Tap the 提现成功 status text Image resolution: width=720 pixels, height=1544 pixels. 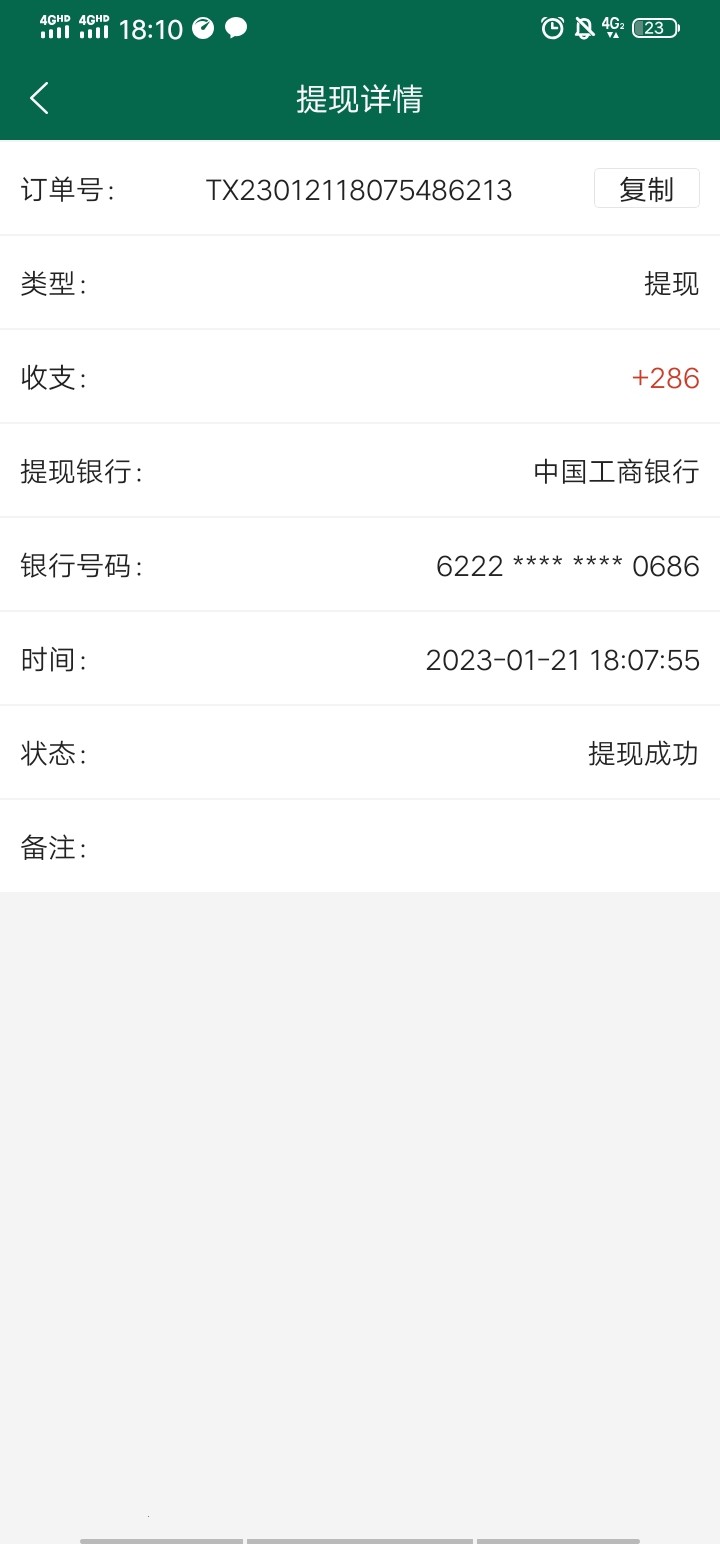(x=645, y=754)
